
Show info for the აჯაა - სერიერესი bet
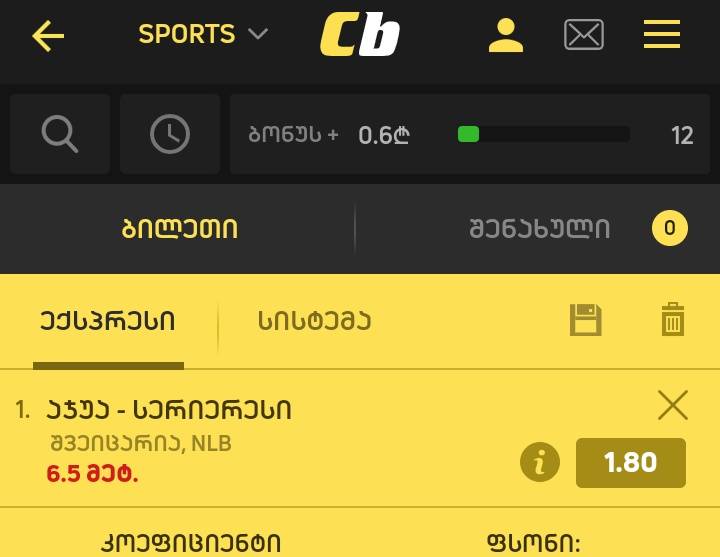[540, 462]
